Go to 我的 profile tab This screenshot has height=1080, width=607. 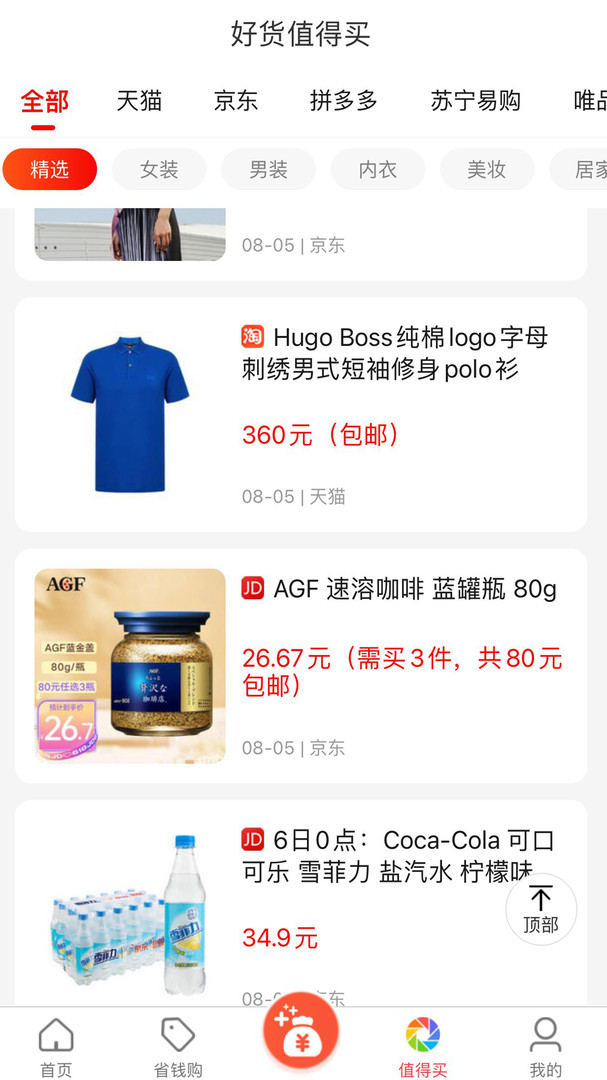tap(545, 1047)
